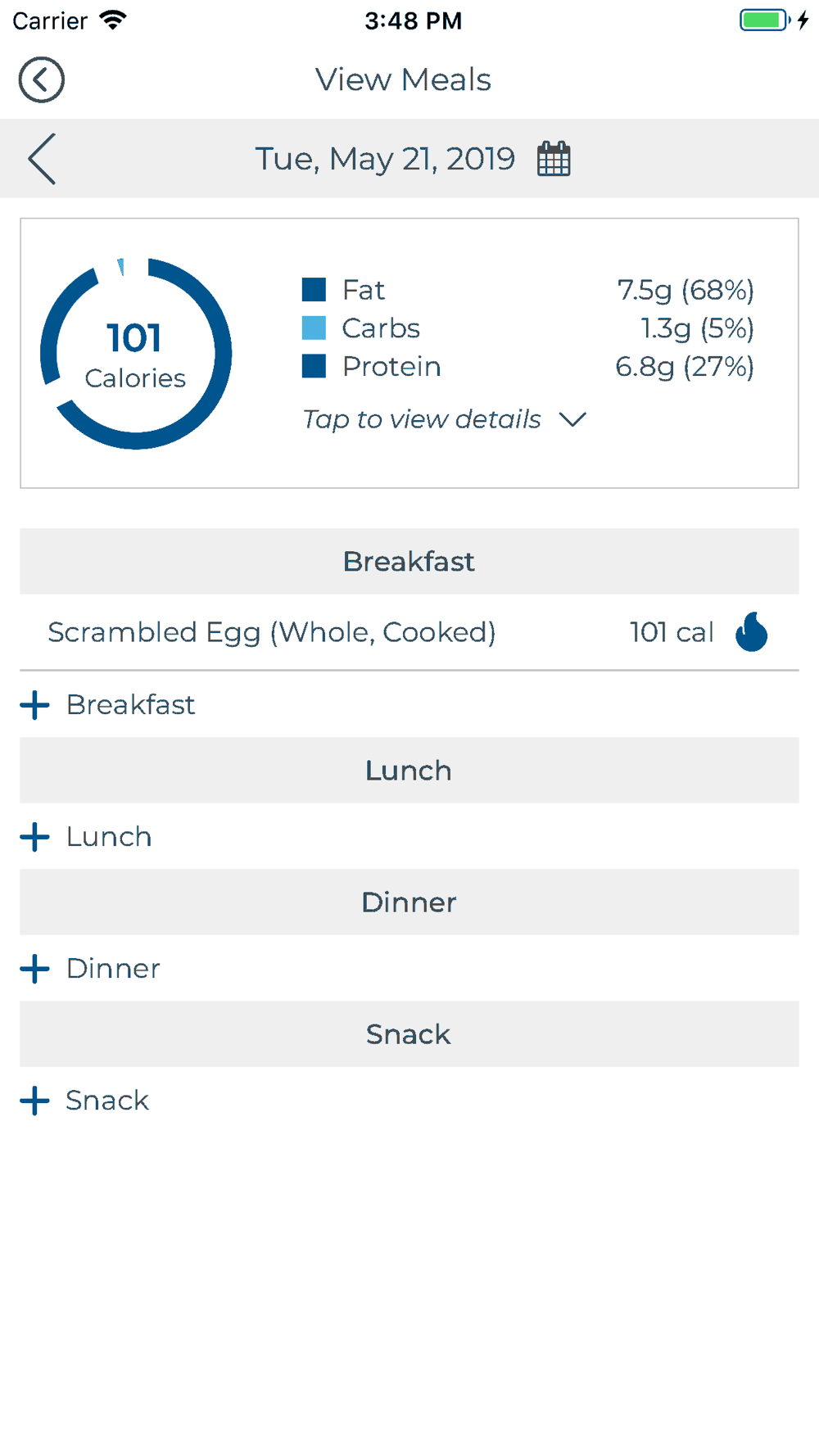This screenshot has width=819, height=1456.
Task: Tap the circled back arrow beside View Meals
Action: click(x=42, y=80)
